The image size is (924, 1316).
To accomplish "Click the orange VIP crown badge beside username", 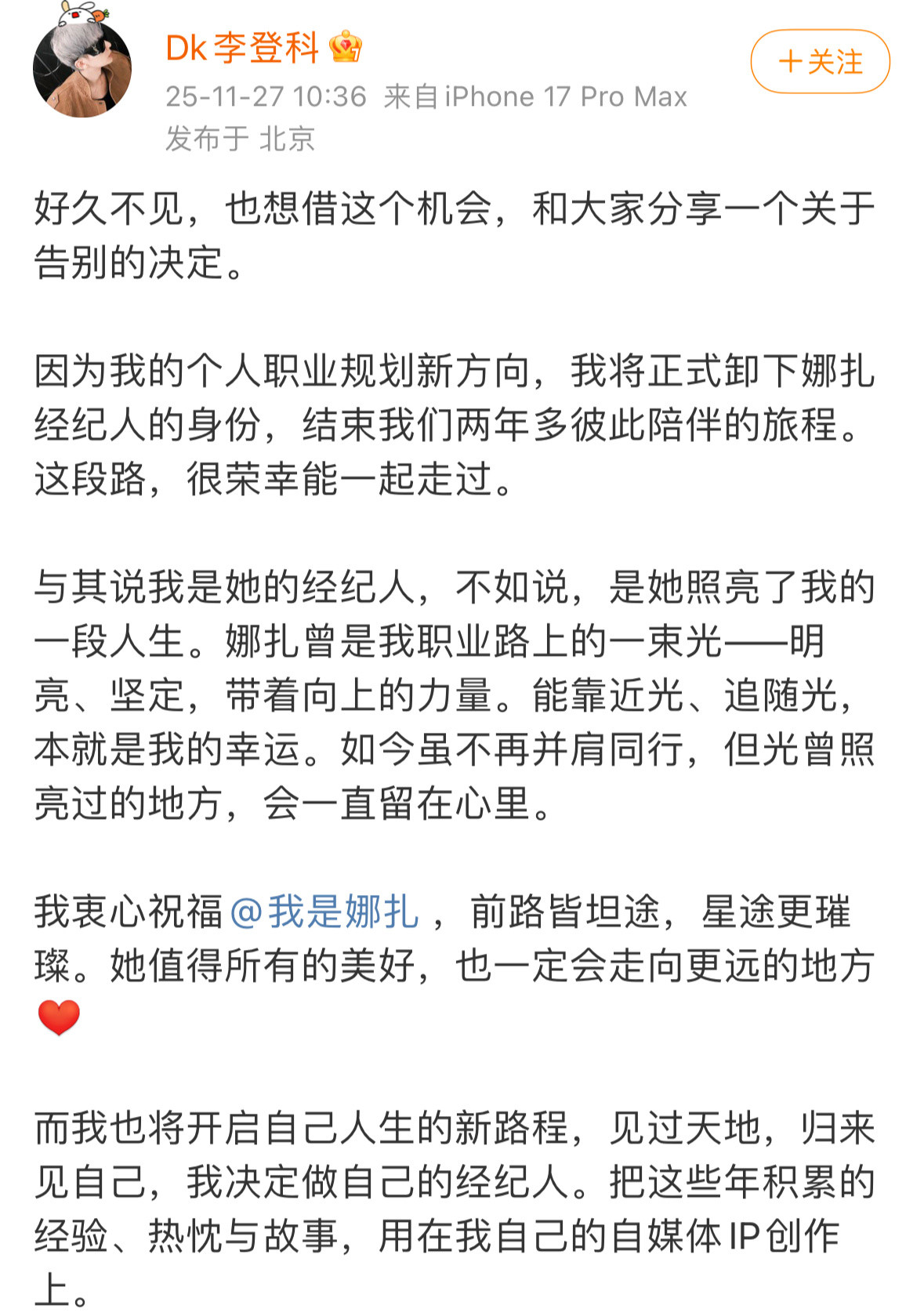I will [345, 47].
